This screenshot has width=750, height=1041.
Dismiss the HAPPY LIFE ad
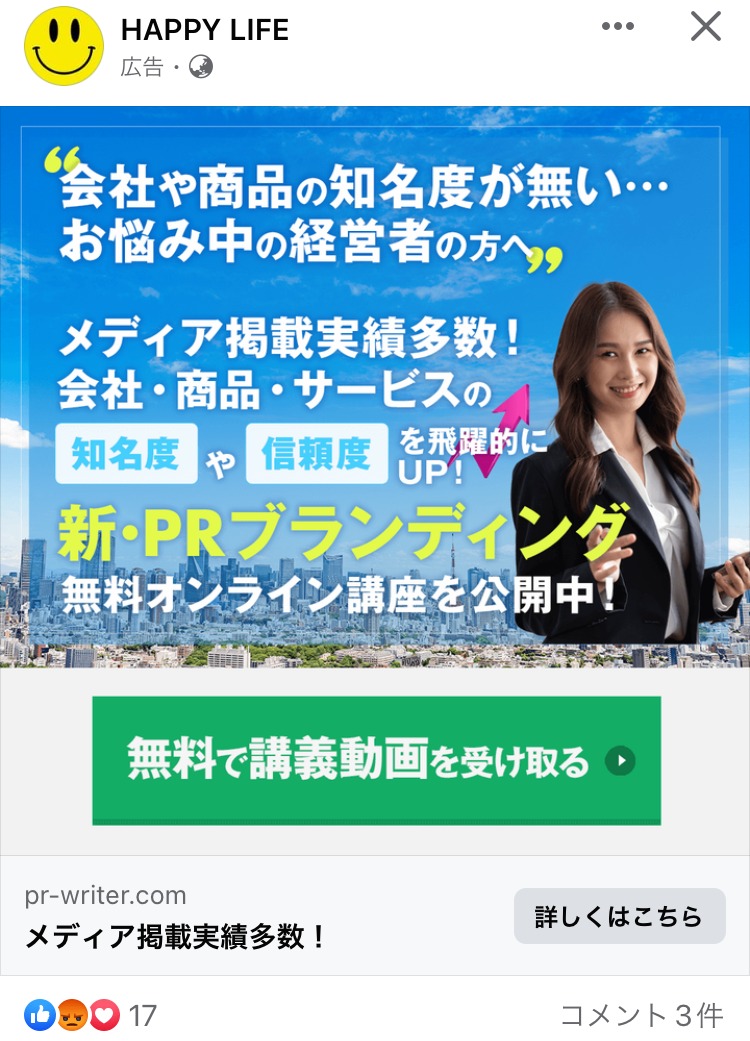[x=705, y=27]
